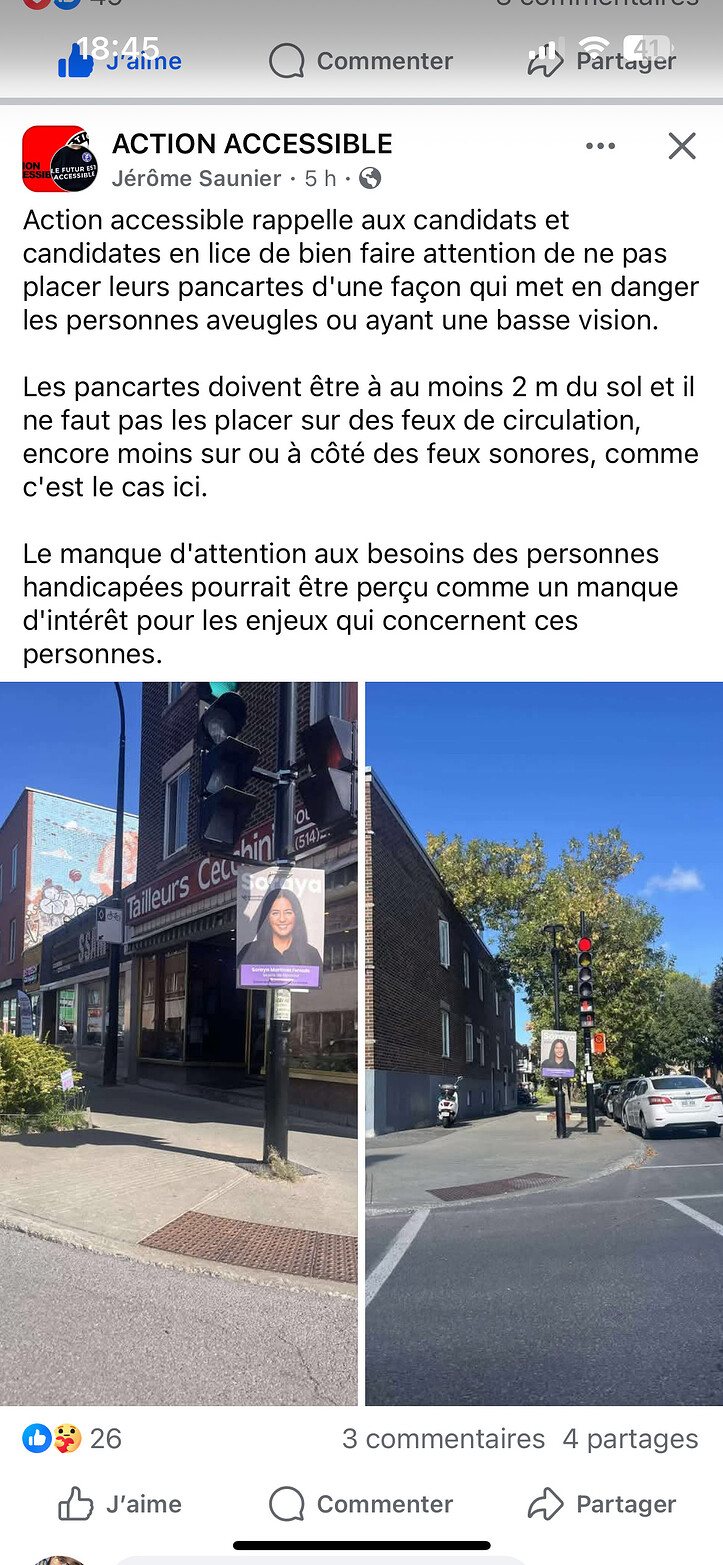View the 26 reactions on the post

(x=72, y=1439)
